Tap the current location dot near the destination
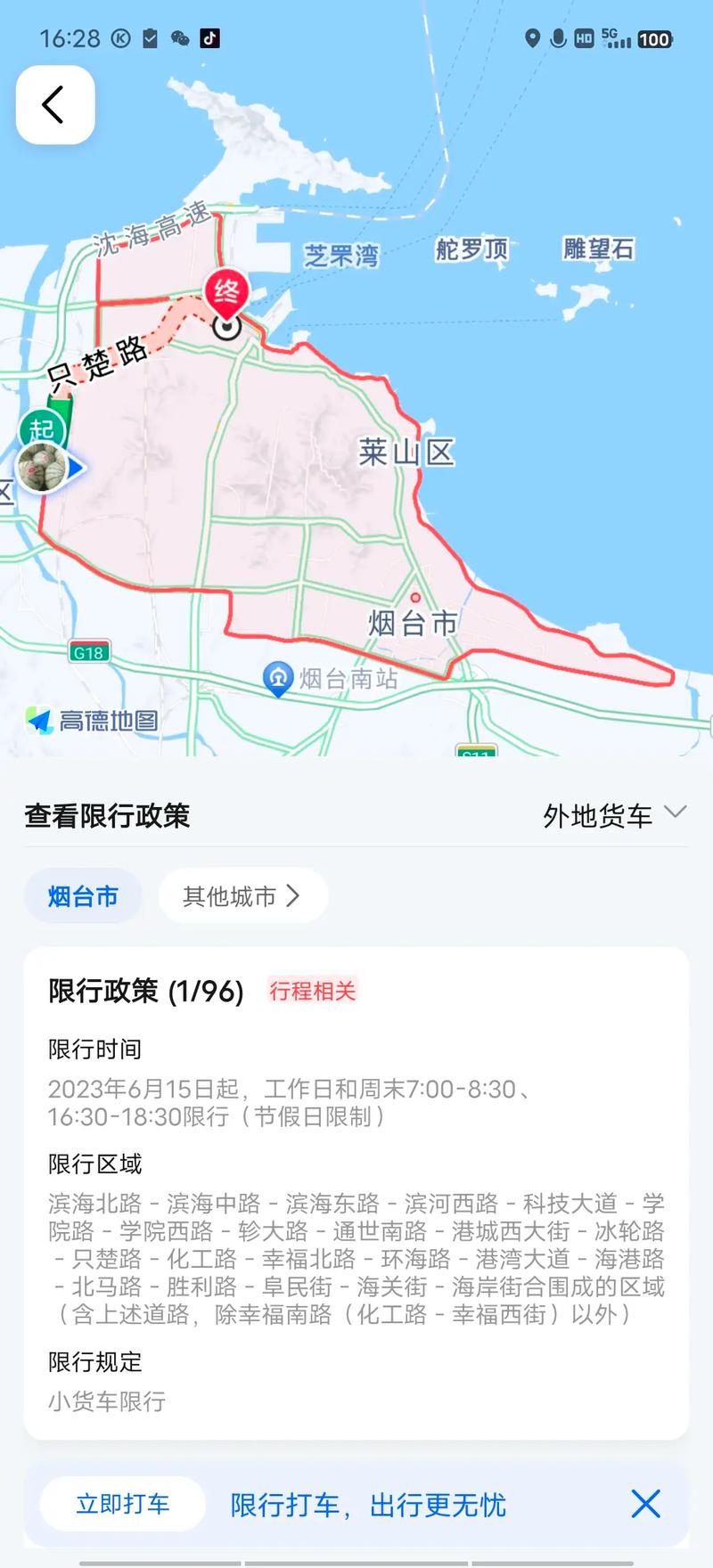713x1568 pixels. tap(225, 327)
